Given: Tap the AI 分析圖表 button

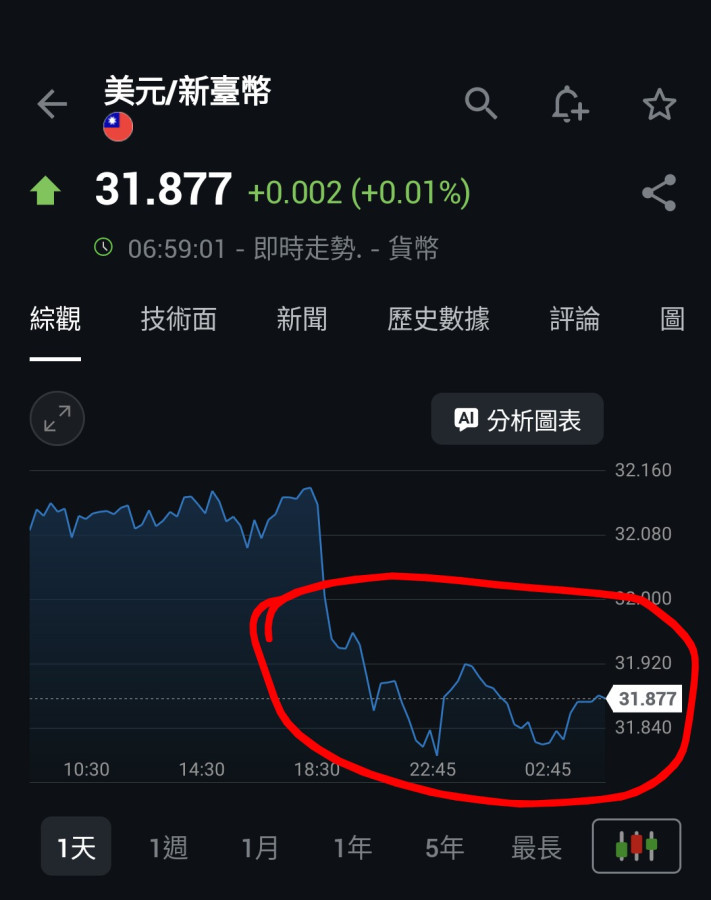Looking at the screenshot, I should (x=517, y=419).
